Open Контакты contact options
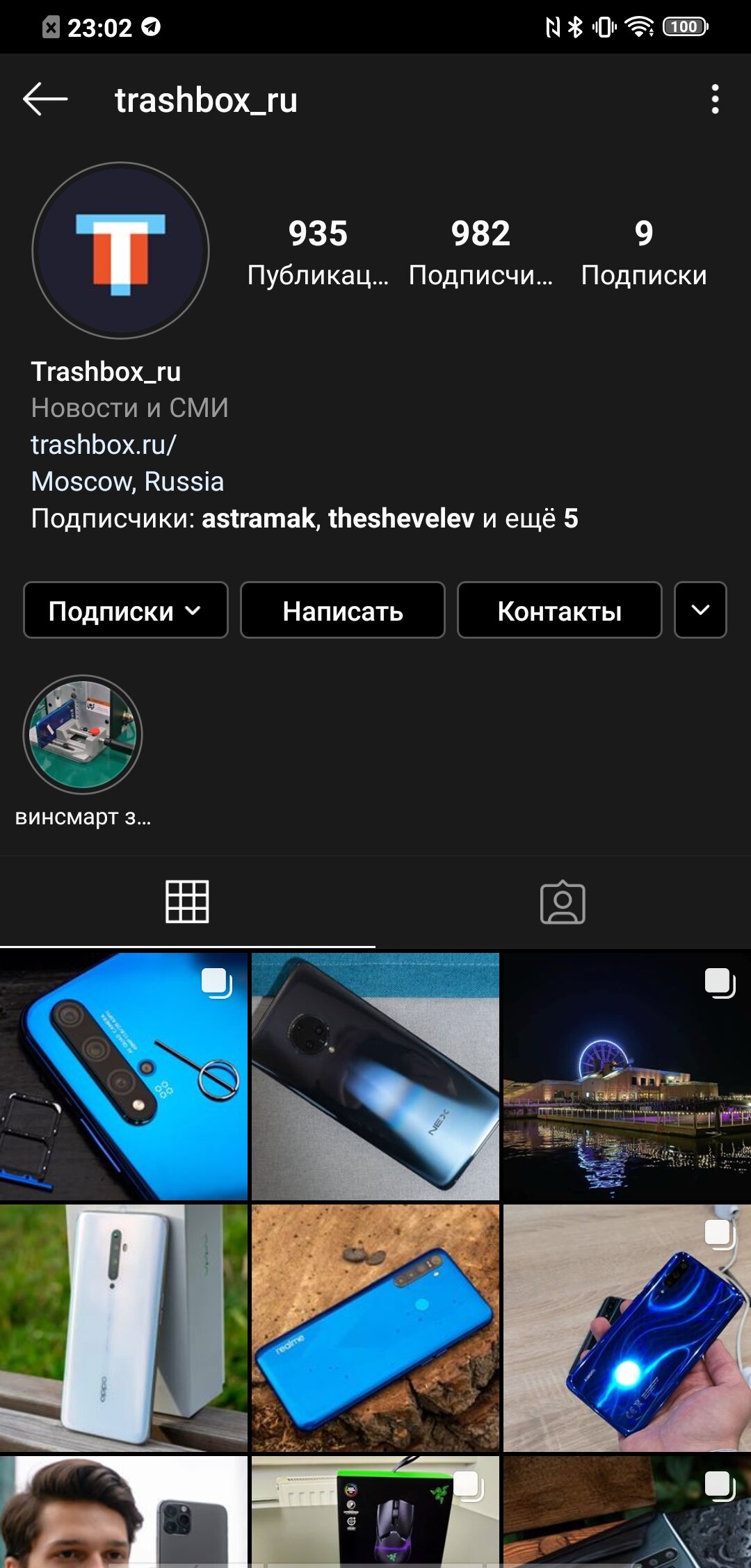 click(560, 610)
